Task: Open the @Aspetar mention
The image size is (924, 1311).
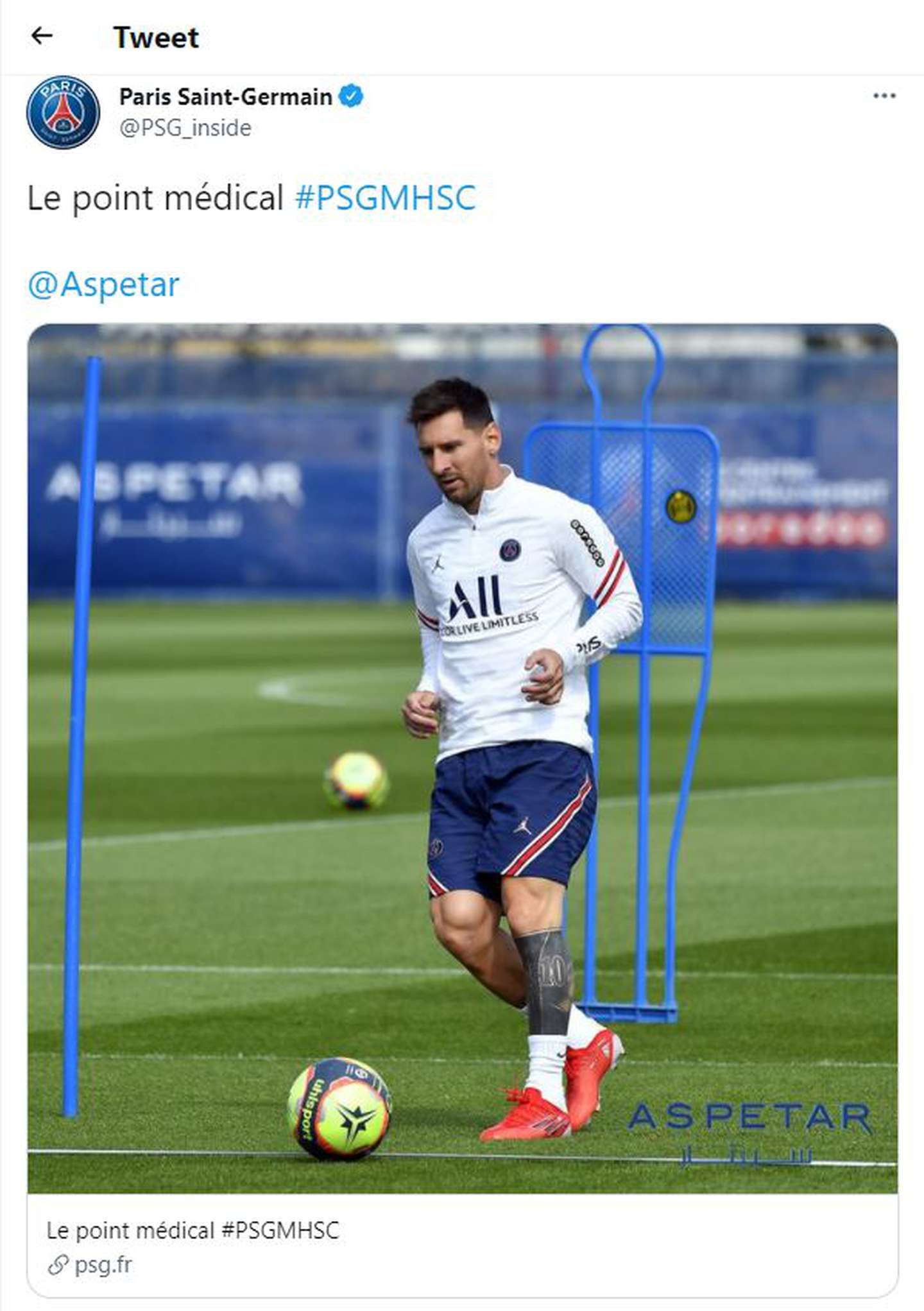Action: click(x=103, y=284)
